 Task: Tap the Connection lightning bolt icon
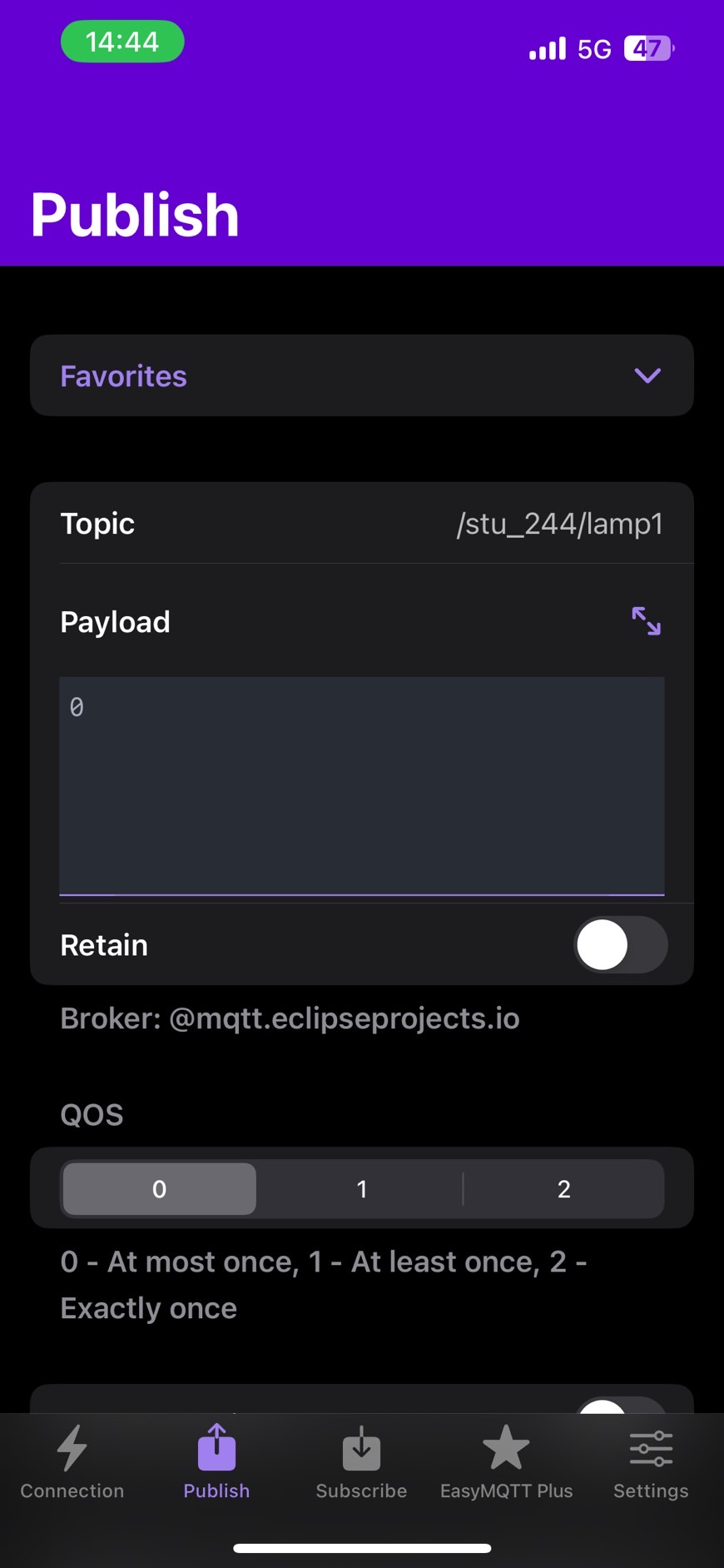pos(72,1449)
